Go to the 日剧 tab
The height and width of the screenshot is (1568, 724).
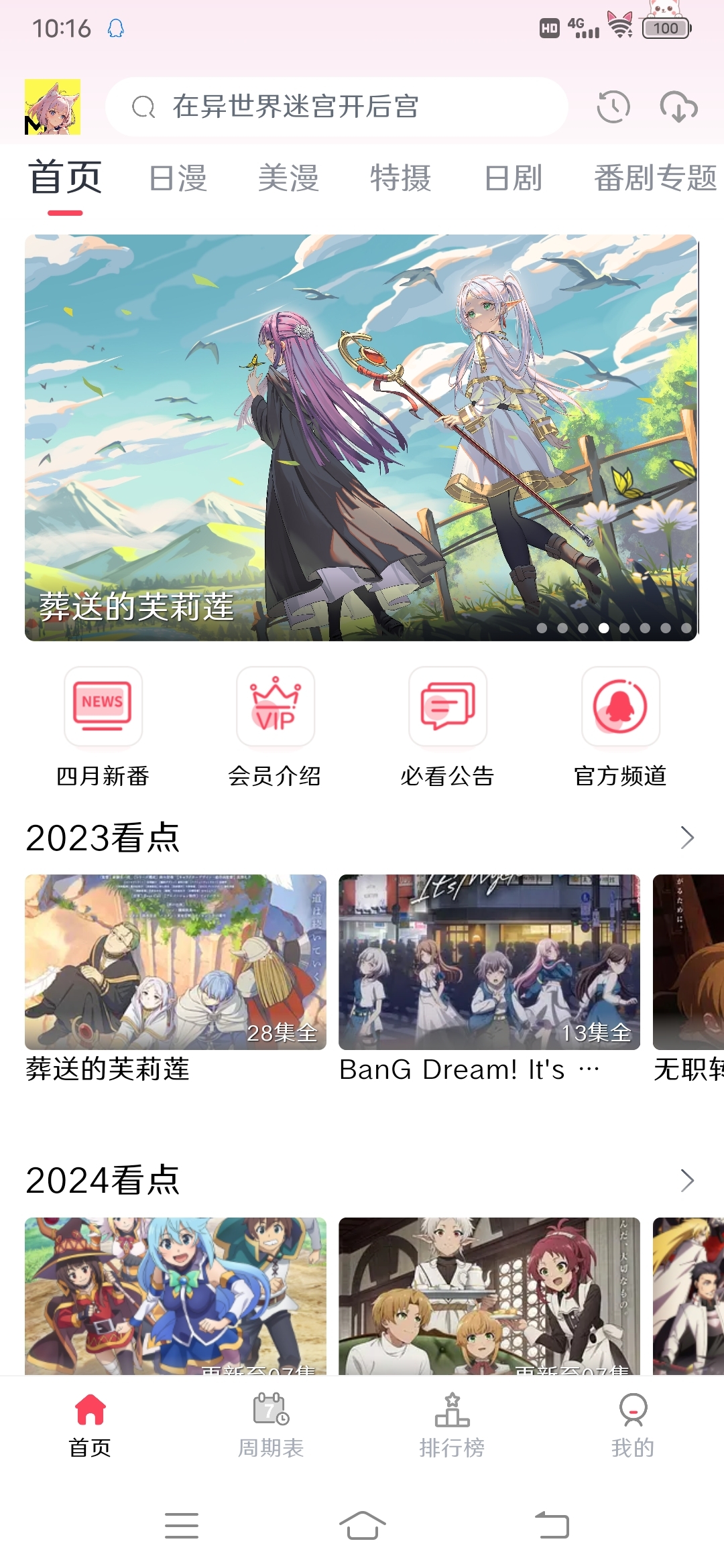pyautogui.click(x=513, y=178)
